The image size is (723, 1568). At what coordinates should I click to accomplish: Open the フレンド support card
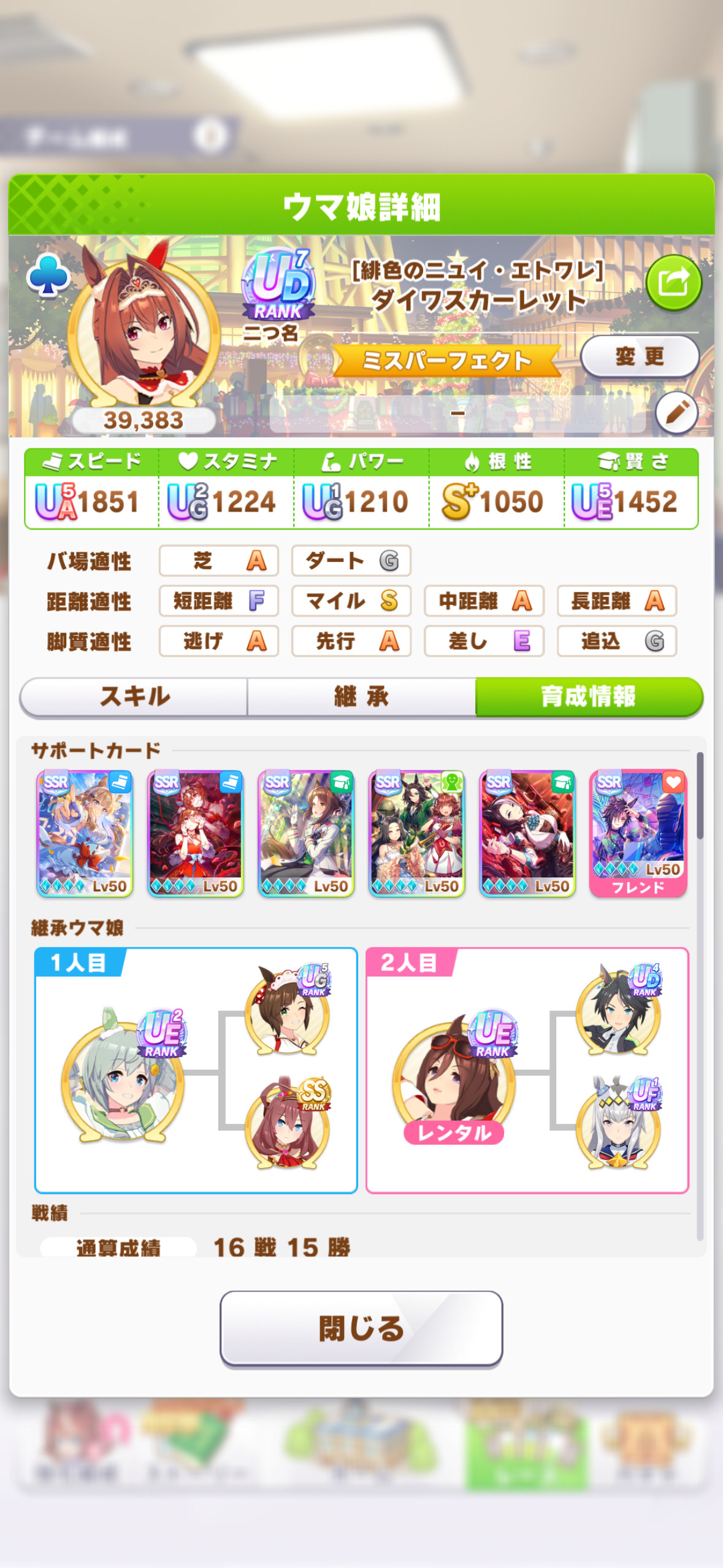click(x=638, y=834)
